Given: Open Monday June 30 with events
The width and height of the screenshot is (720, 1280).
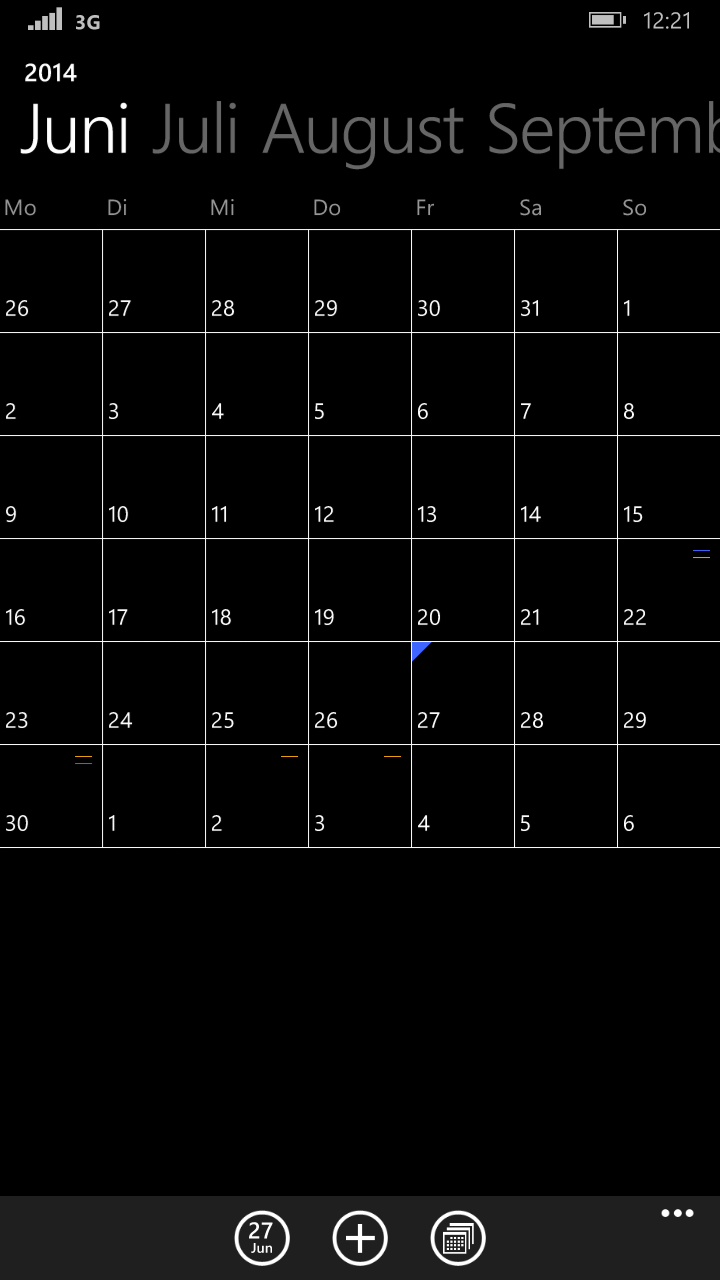Looking at the screenshot, I should pyautogui.click(x=51, y=796).
